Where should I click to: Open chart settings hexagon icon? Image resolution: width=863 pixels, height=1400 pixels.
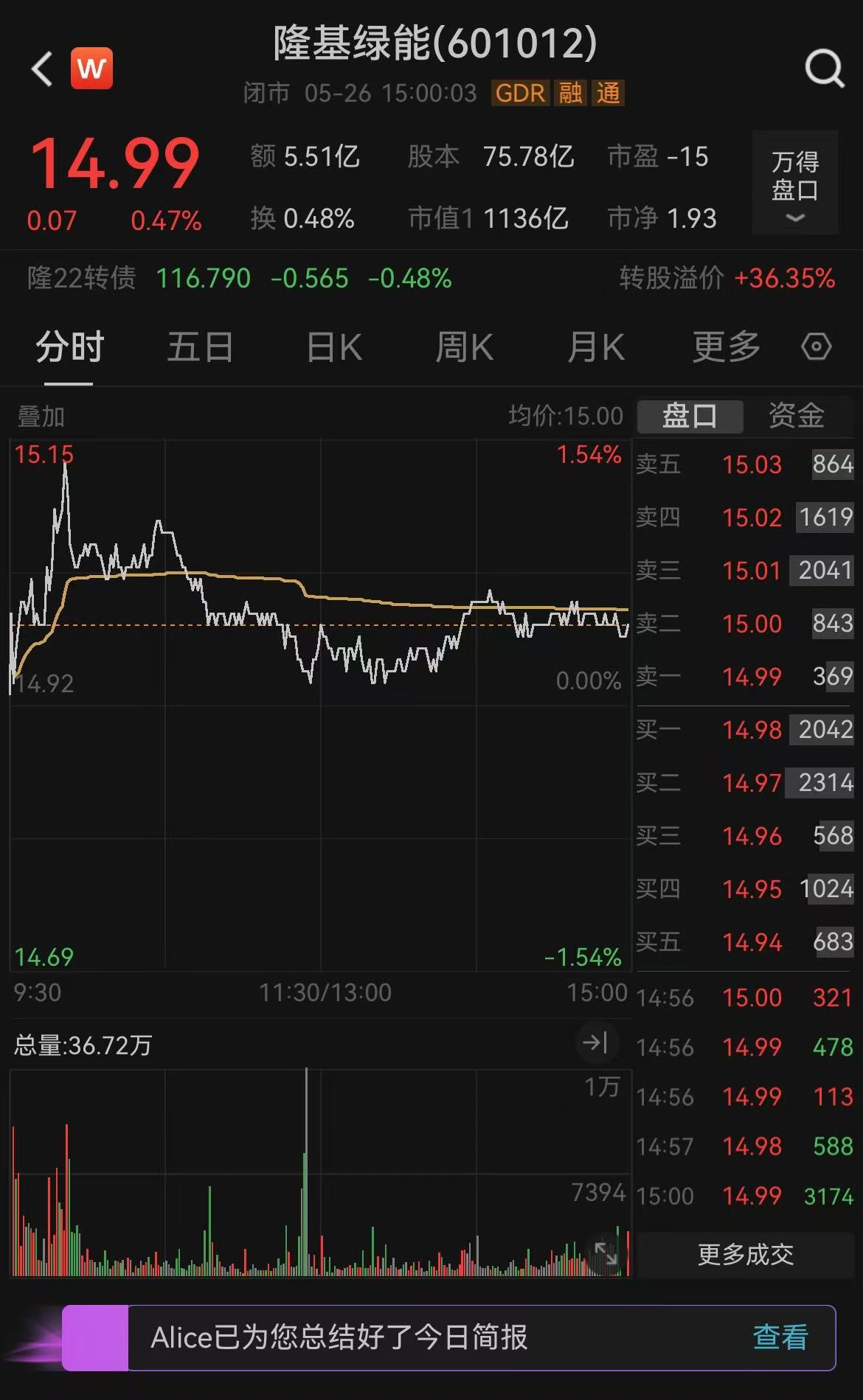click(x=816, y=346)
